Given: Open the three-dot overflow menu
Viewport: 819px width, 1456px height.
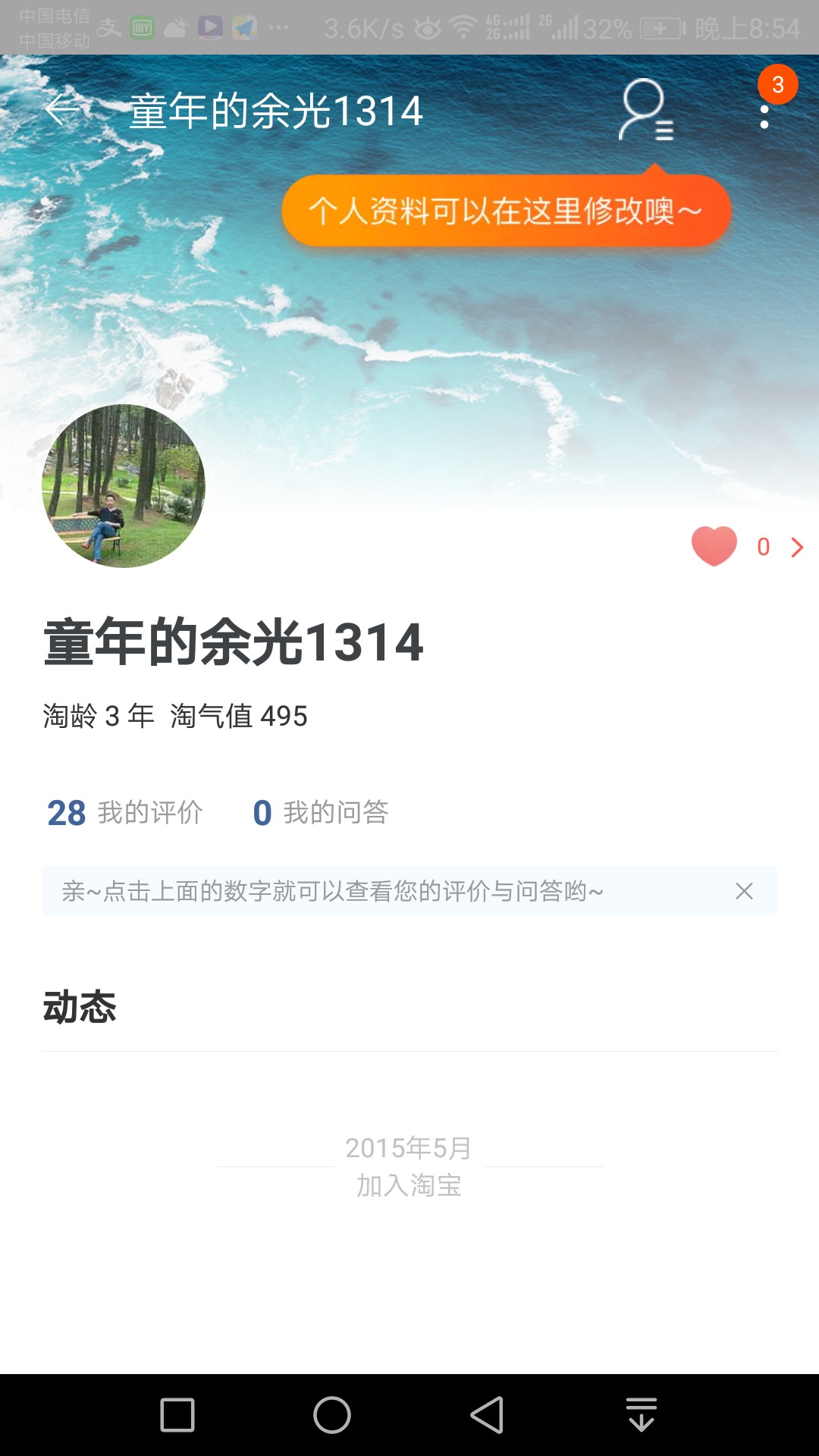Looking at the screenshot, I should point(764,117).
